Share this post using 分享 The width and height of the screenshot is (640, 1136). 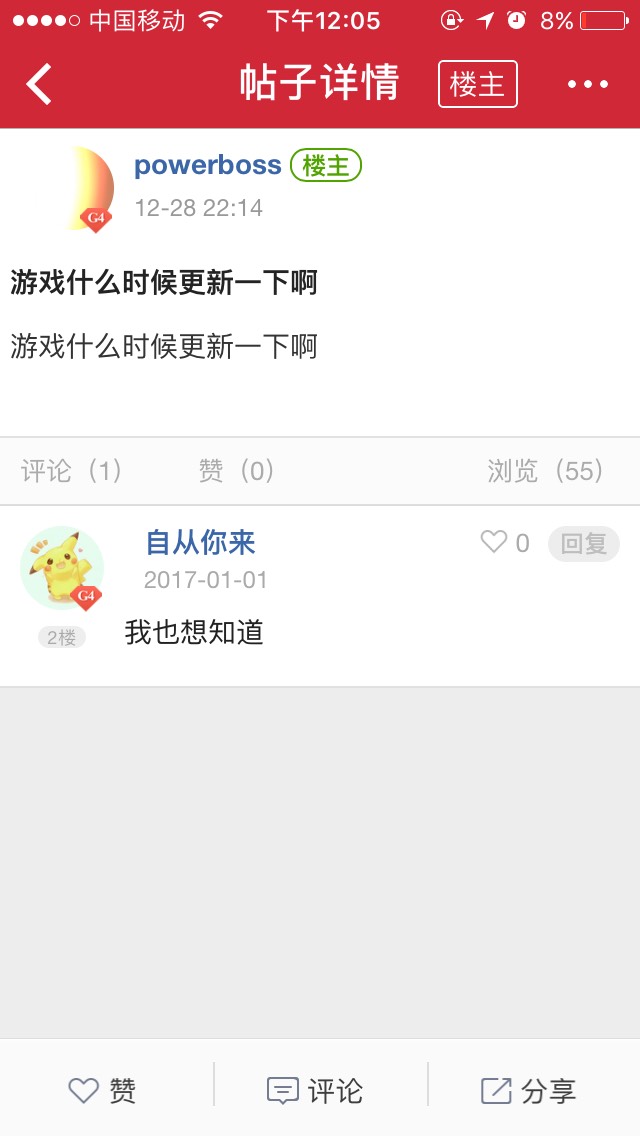click(528, 1090)
